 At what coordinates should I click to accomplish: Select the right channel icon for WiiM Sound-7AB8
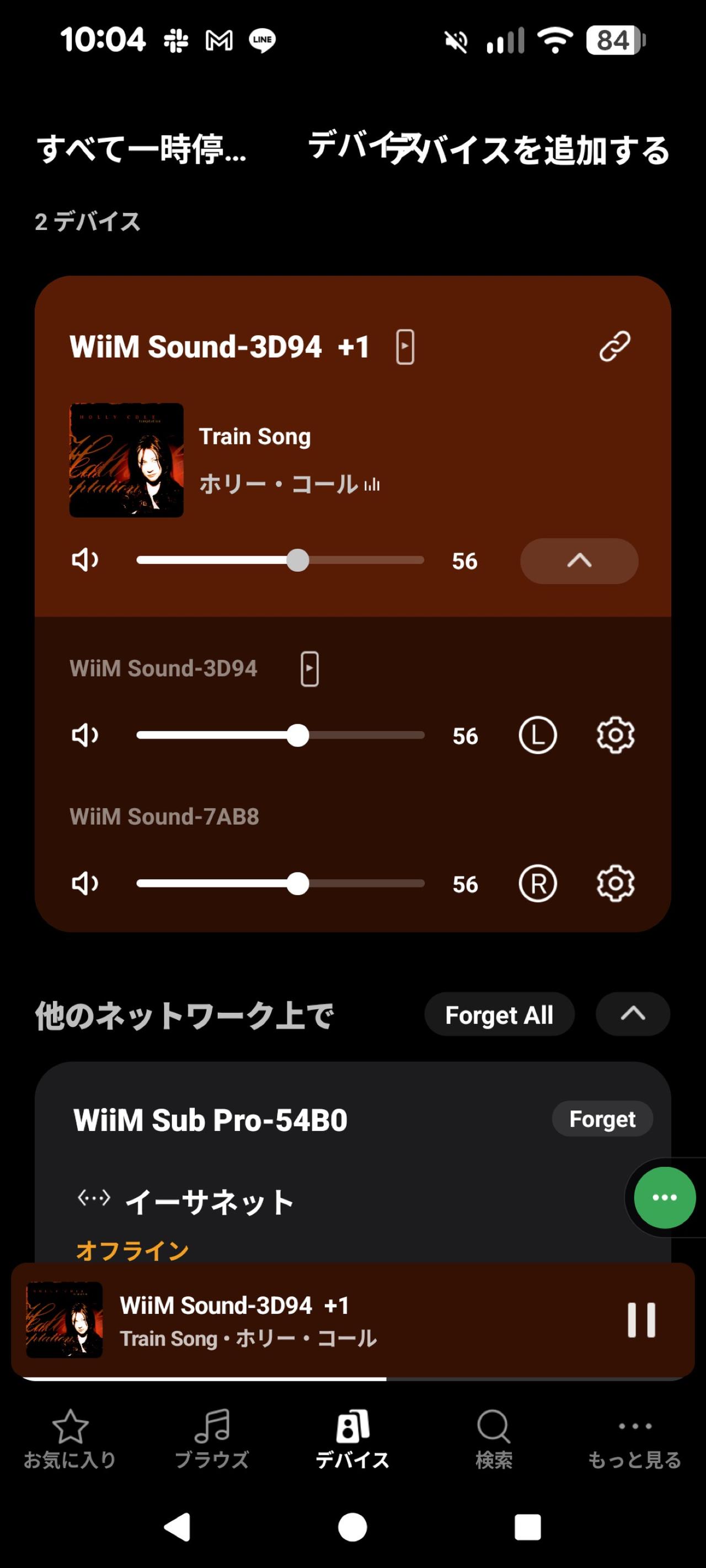tap(538, 884)
